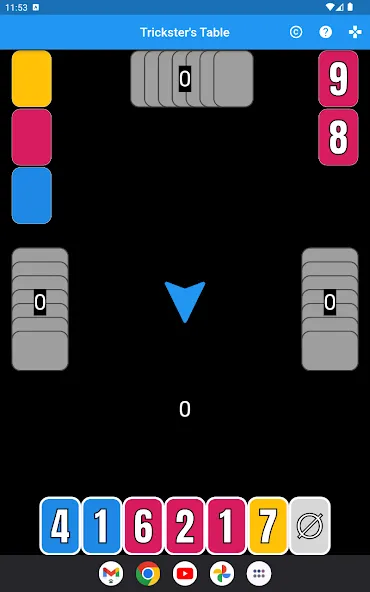Play the blue 1 card

pos(102,526)
